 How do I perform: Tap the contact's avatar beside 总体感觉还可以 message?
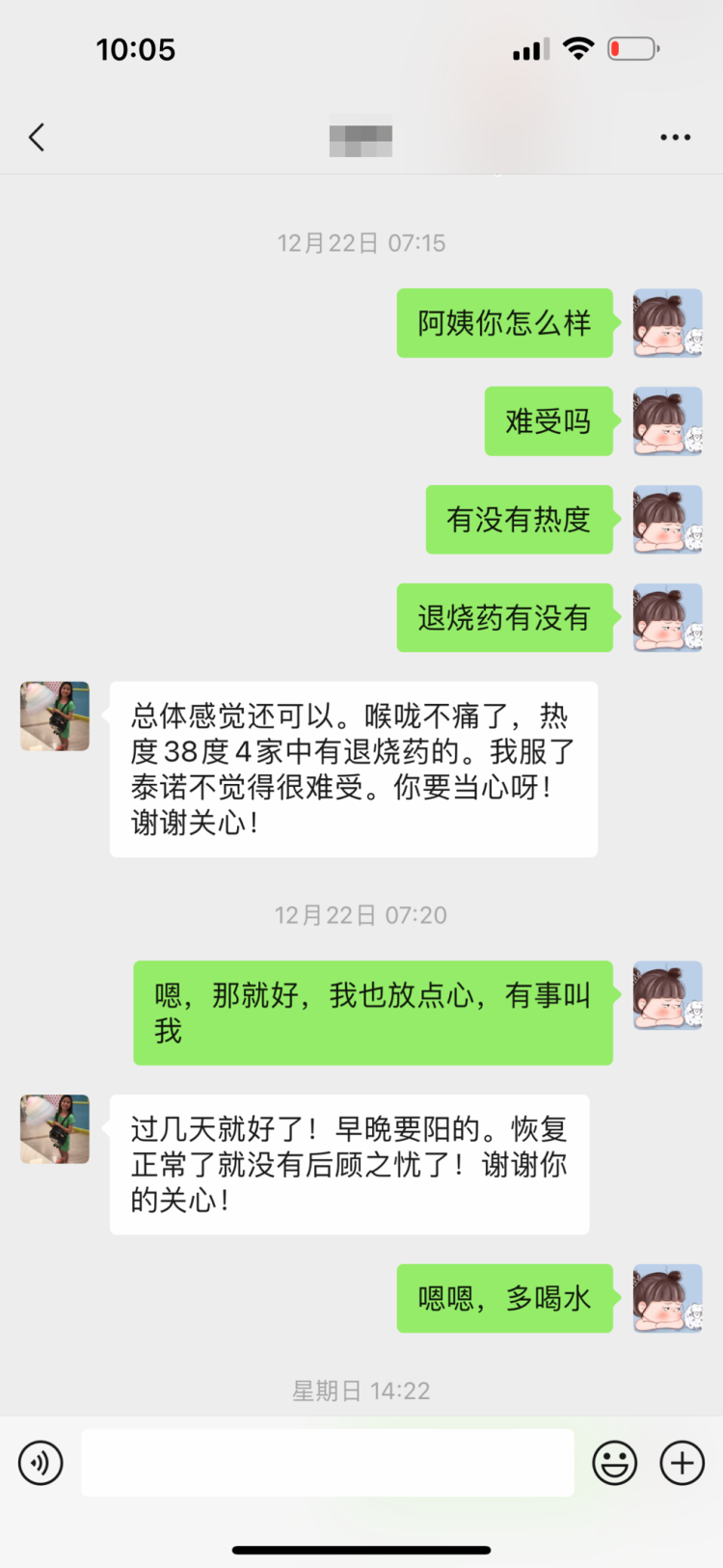pyautogui.click(x=55, y=716)
